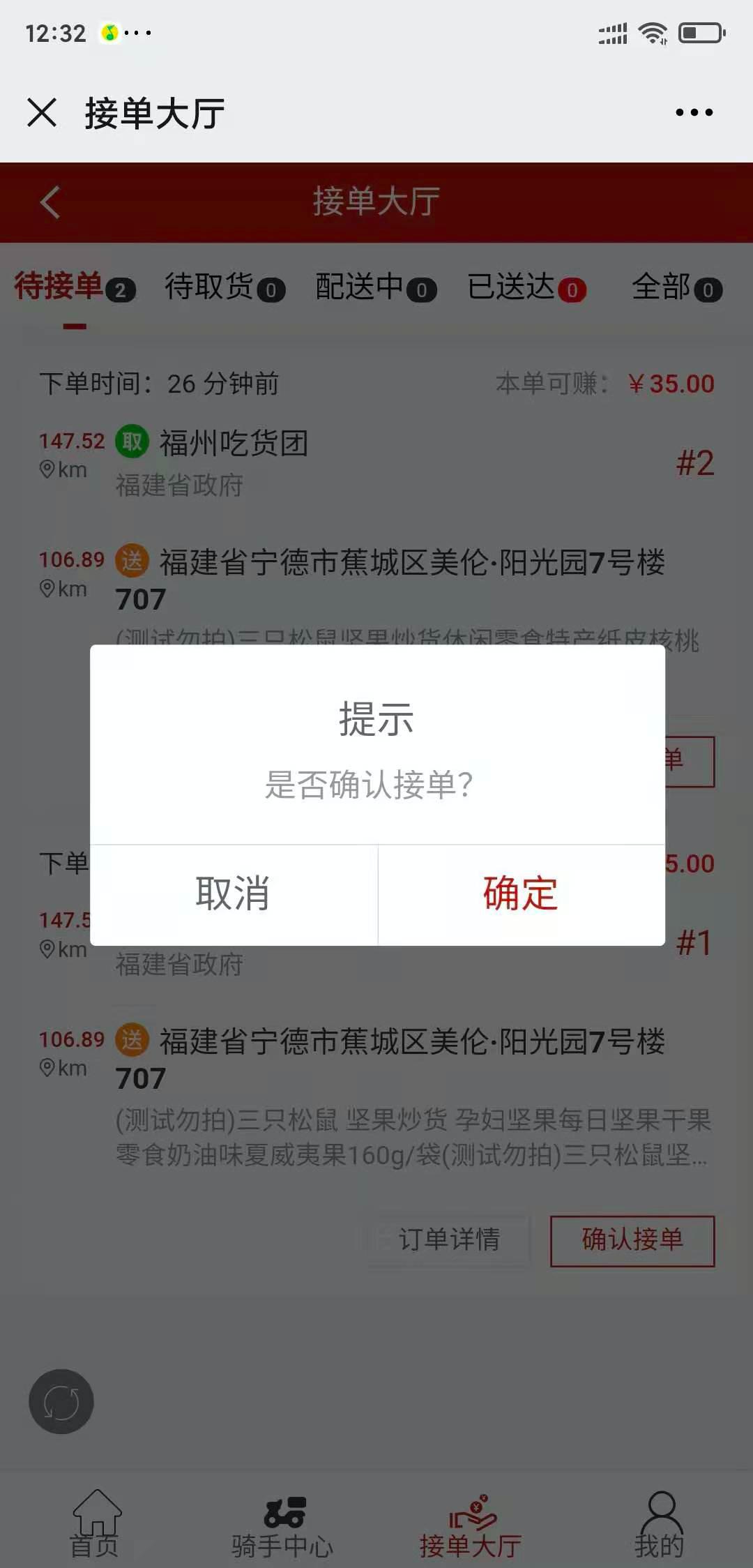
Task: Switch to the 全部 tab
Action: click(676, 287)
